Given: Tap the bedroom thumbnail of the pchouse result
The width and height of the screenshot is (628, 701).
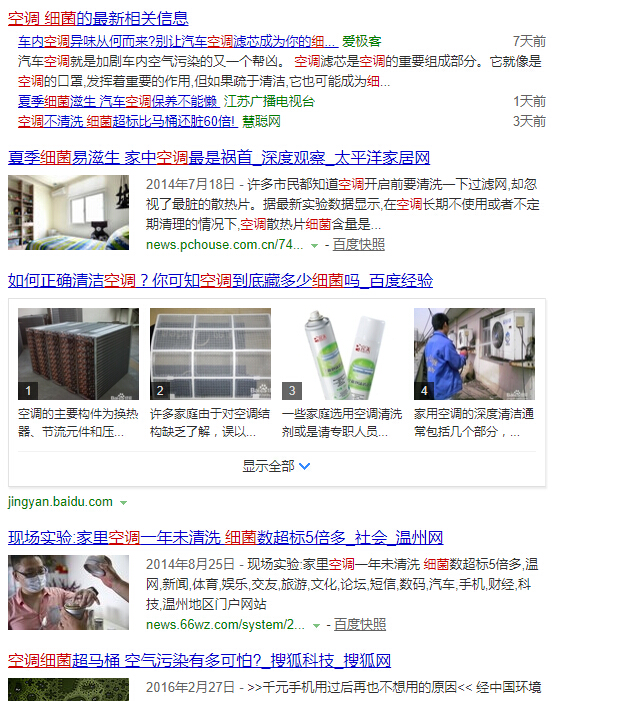Looking at the screenshot, I should (68, 212).
